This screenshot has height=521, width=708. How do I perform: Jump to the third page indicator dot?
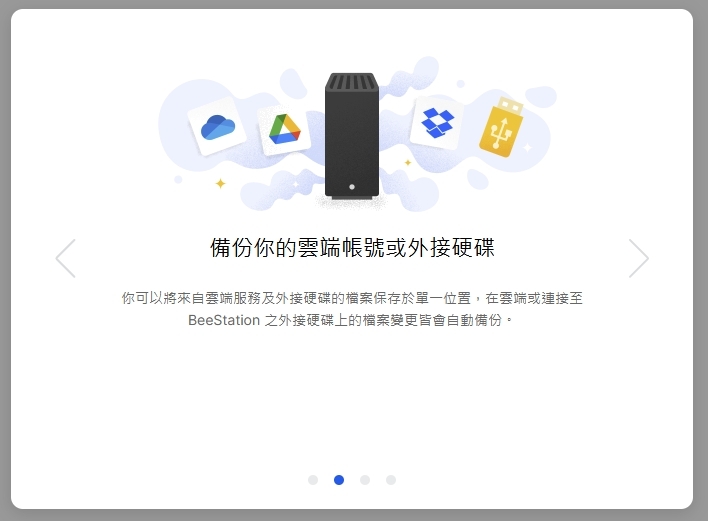[x=365, y=480]
